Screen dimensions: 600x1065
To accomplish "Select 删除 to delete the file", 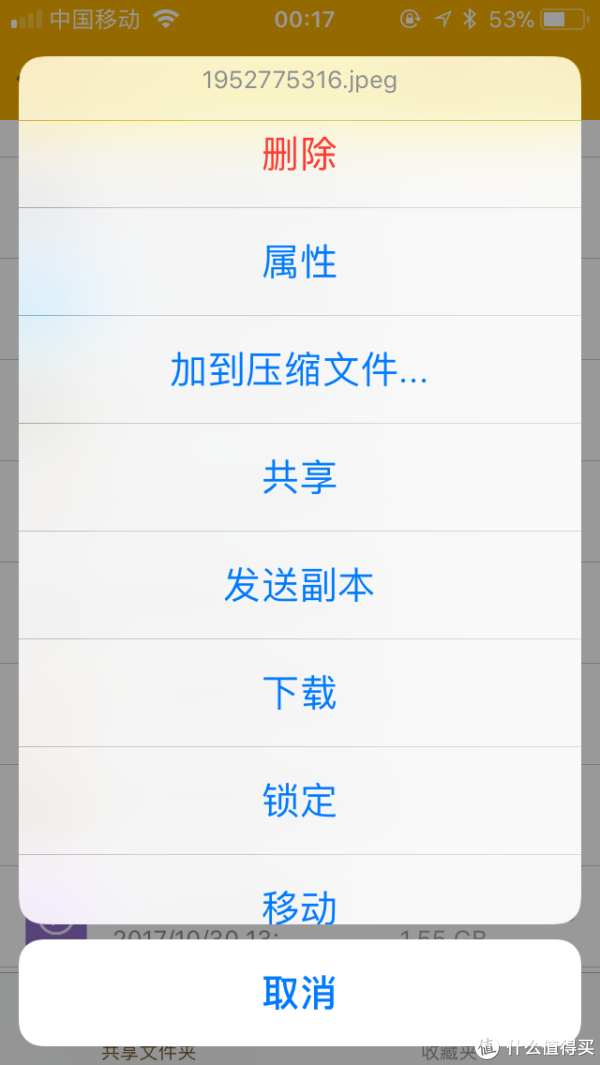I will pos(299,156).
